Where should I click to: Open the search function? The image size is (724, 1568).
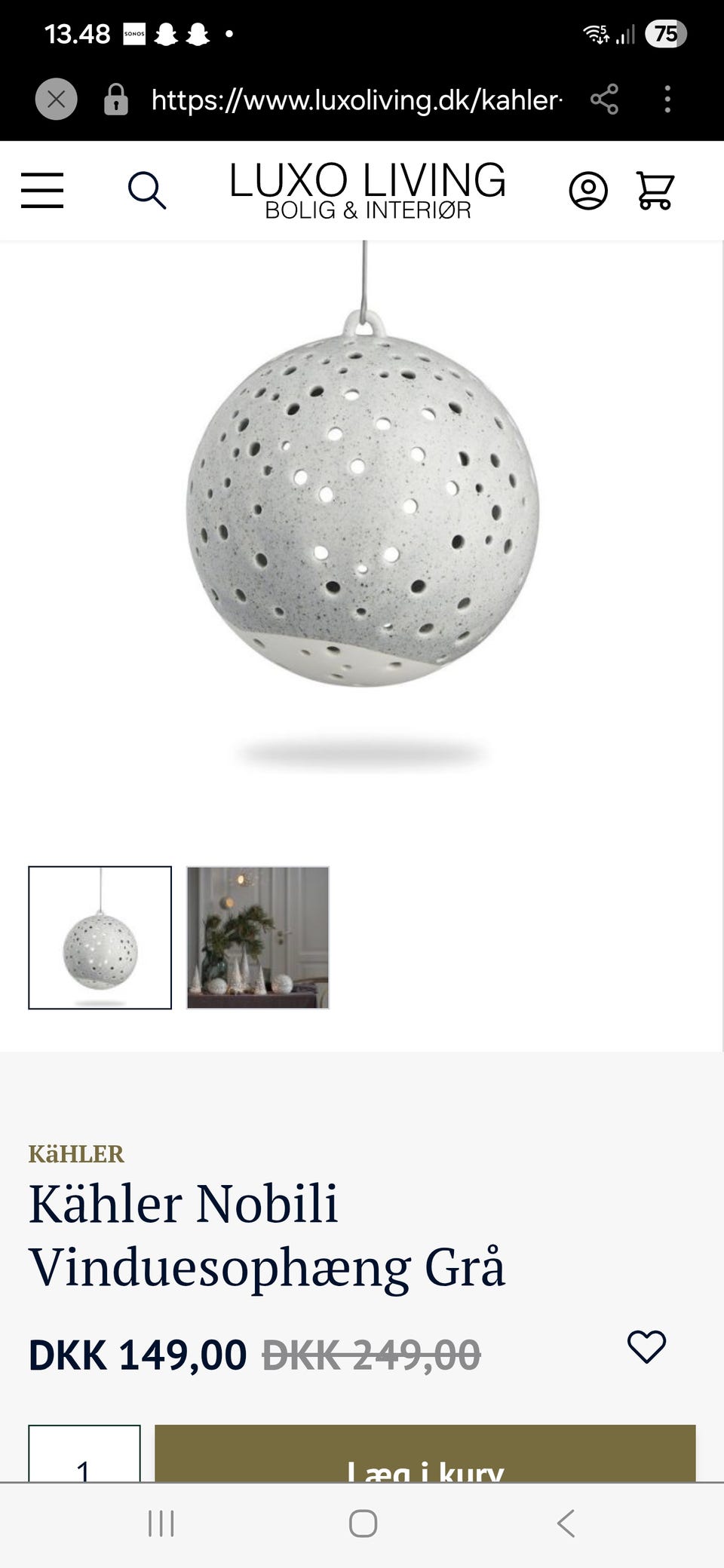(x=148, y=190)
